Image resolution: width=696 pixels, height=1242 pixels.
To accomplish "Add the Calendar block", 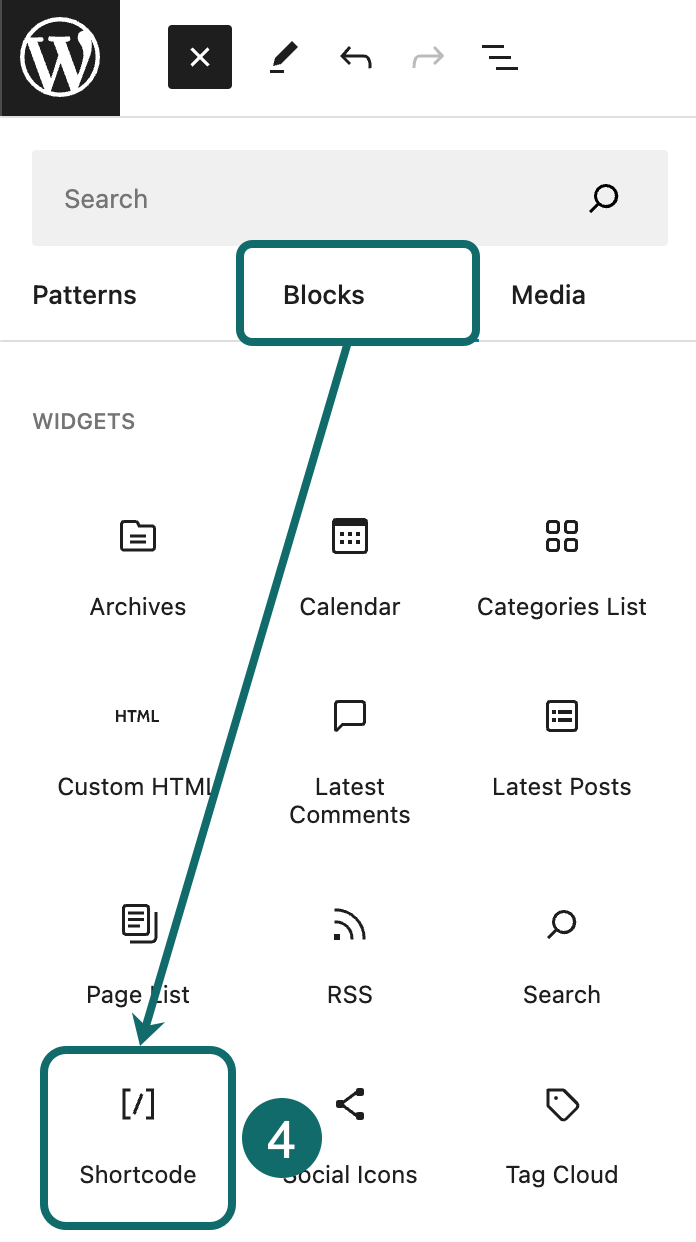I will [350, 566].
